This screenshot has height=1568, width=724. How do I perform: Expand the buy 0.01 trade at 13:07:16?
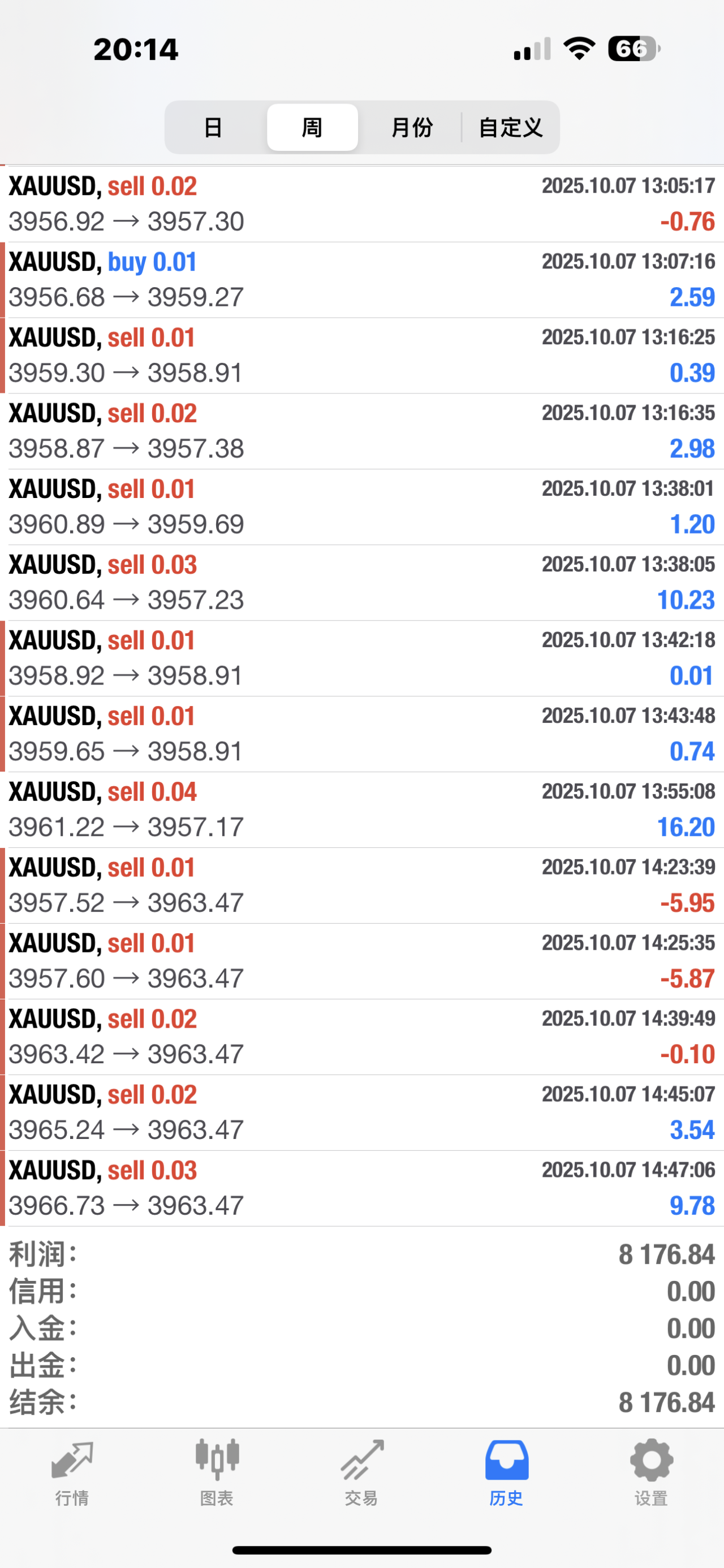tap(361, 280)
